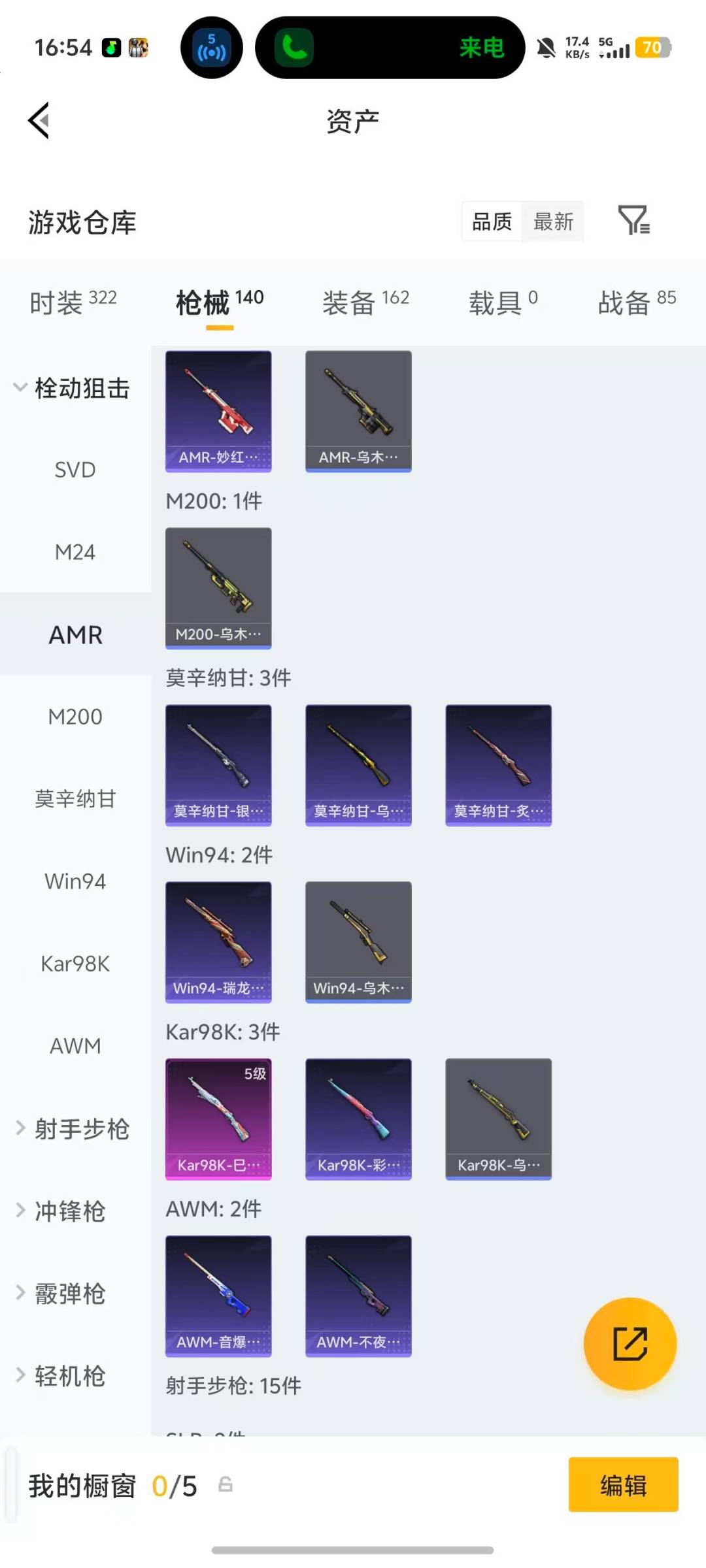Viewport: 706px width, 1568px height.
Task: Tap the 0/5 showcase counter
Action: (x=173, y=1486)
